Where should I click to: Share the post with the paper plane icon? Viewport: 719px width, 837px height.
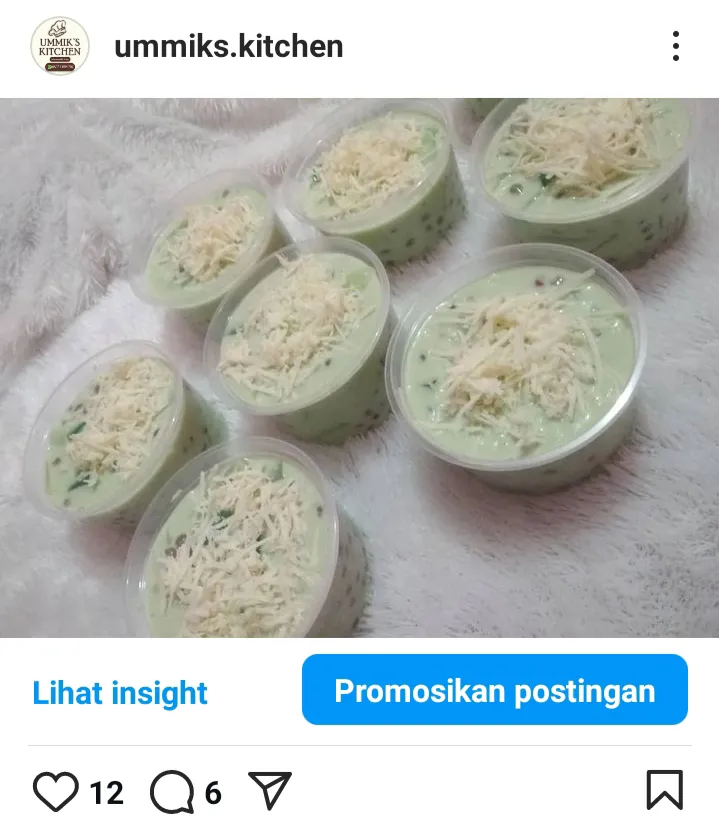point(269,790)
